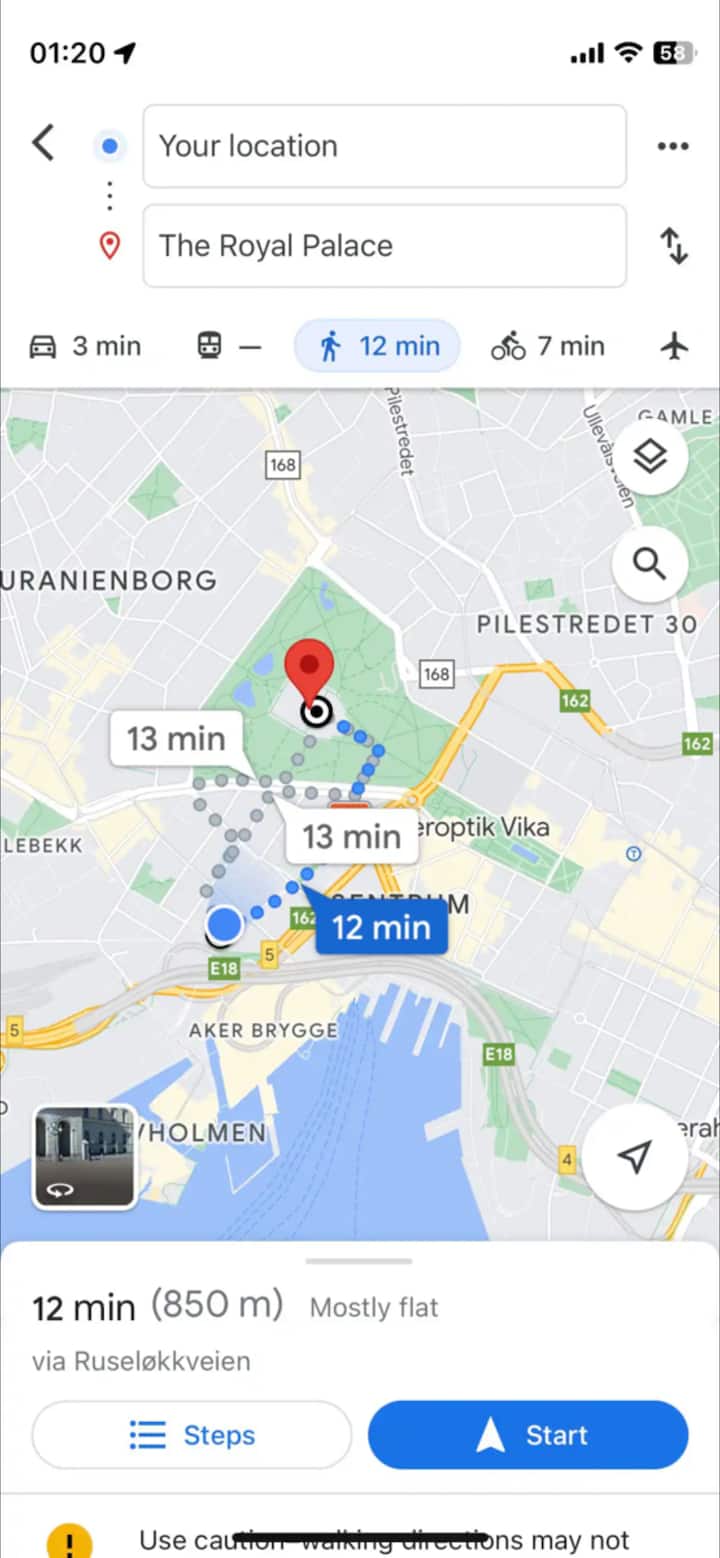
Task: Open the Street View thumbnail
Action: pyautogui.click(x=85, y=1157)
